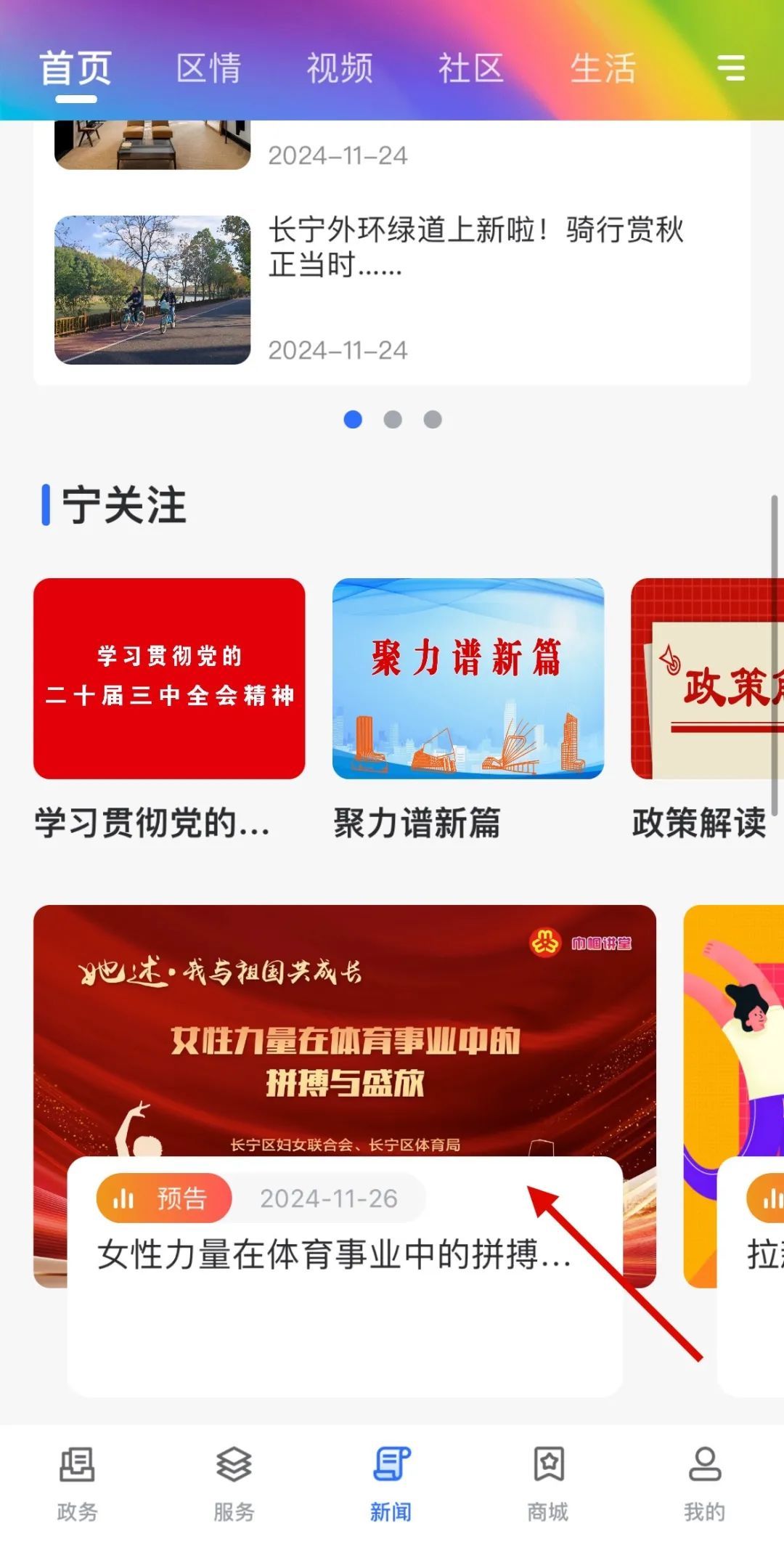The image size is (784, 1547).
Task: Open the 聚力谱新篇 topic card
Action: click(x=468, y=709)
